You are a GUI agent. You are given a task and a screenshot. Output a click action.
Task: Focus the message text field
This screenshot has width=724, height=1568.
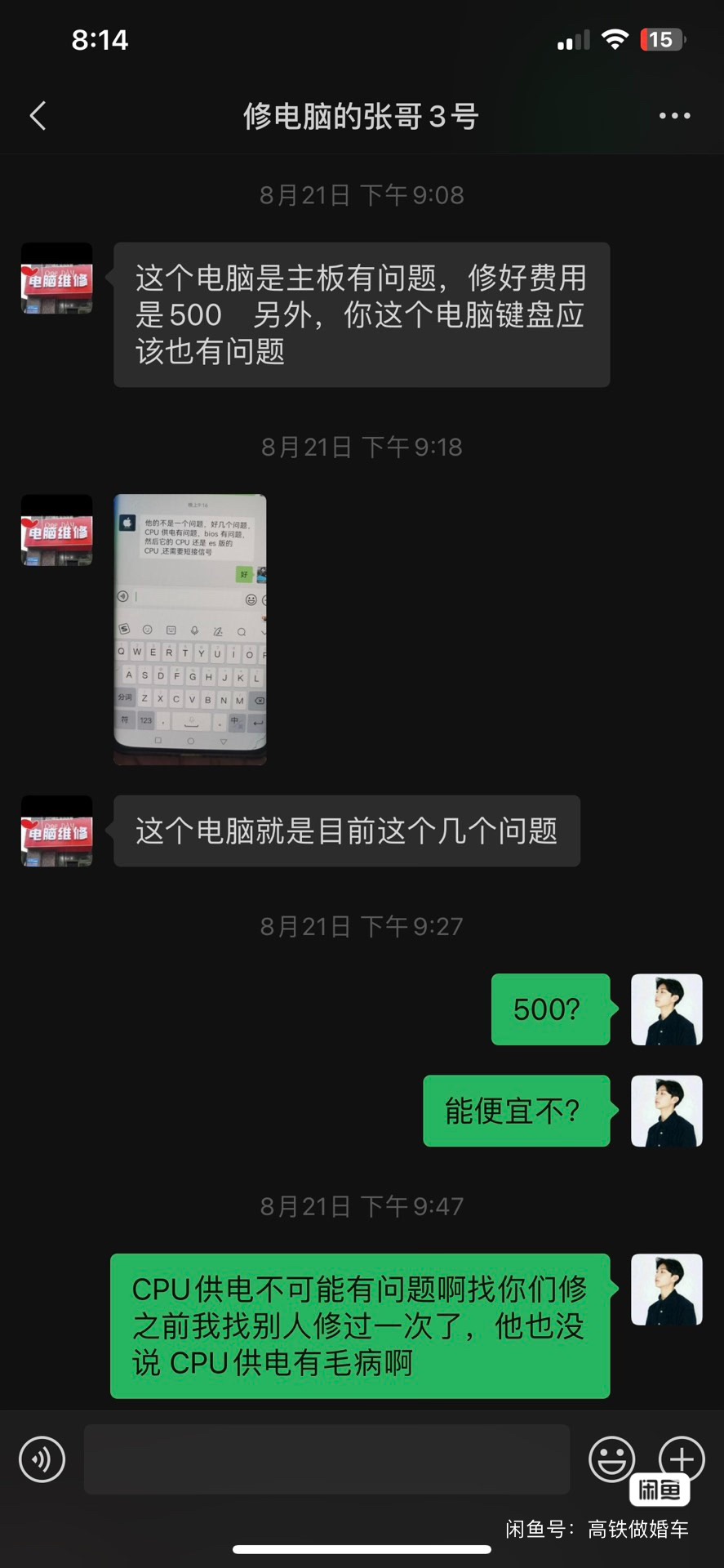[326, 1459]
